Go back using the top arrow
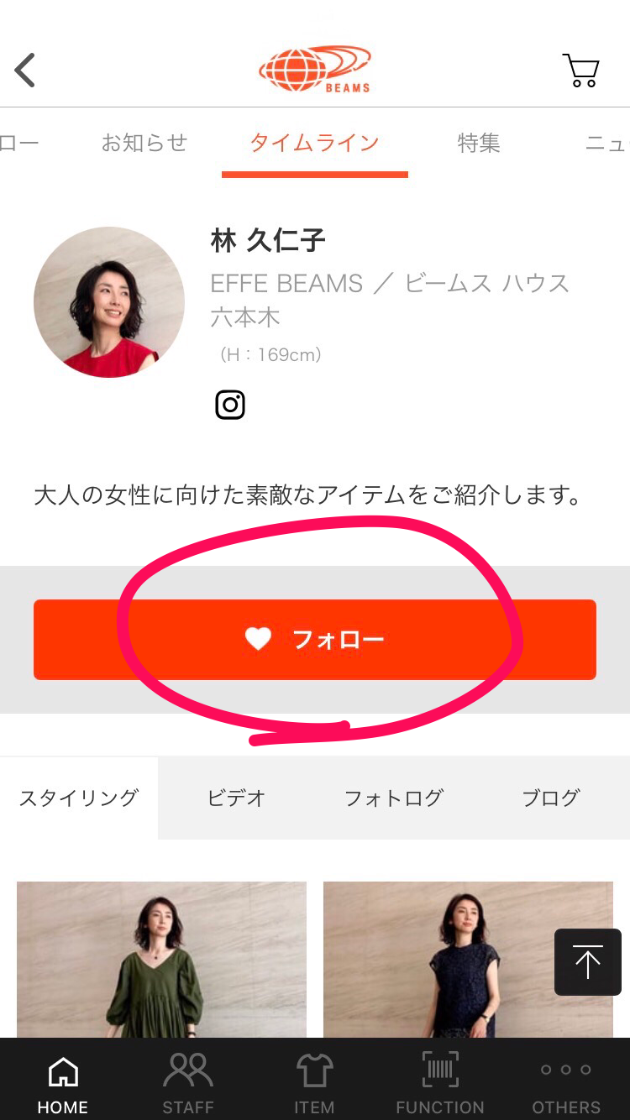 tap(26, 71)
